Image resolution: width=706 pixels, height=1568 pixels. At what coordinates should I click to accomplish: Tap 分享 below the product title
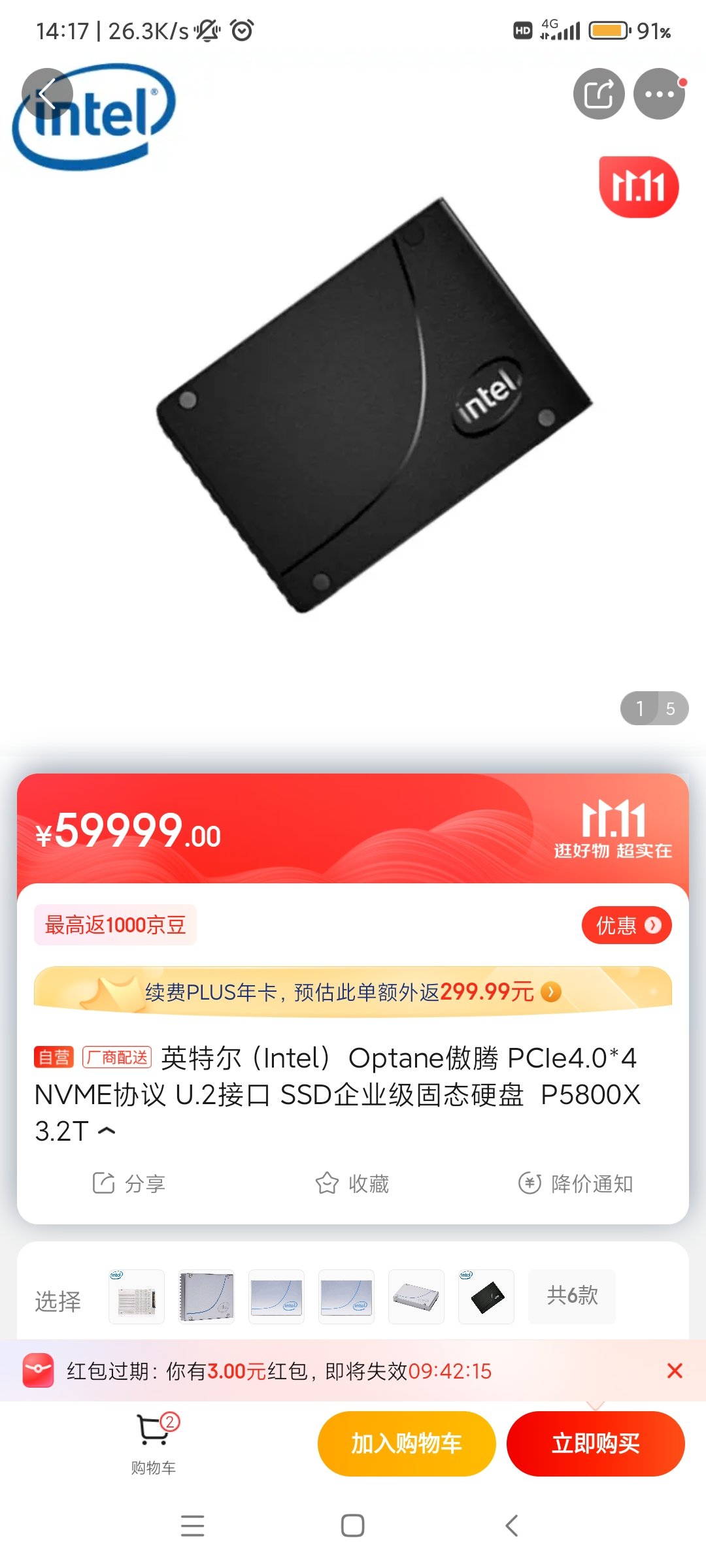[x=129, y=1183]
